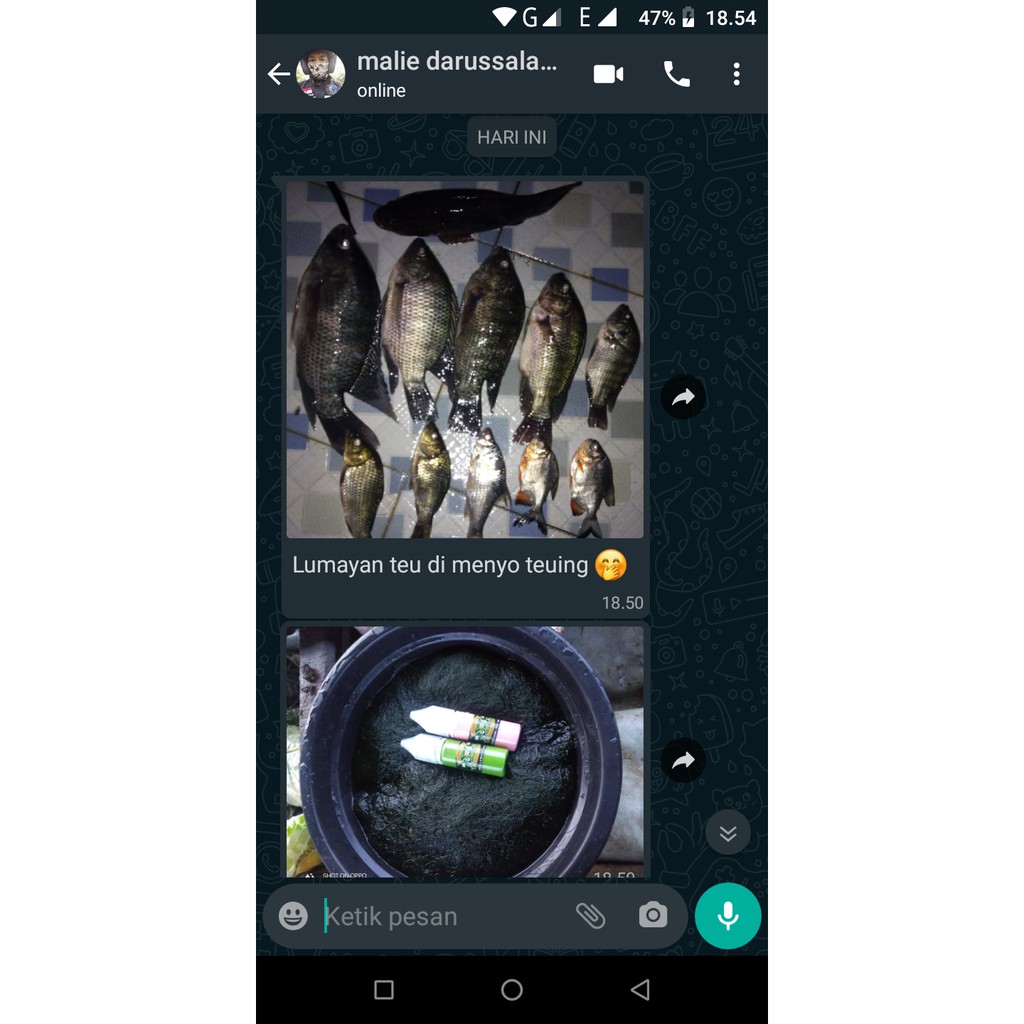Tap the microphone to record voice message
The image size is (1024, 1024).
728,915
